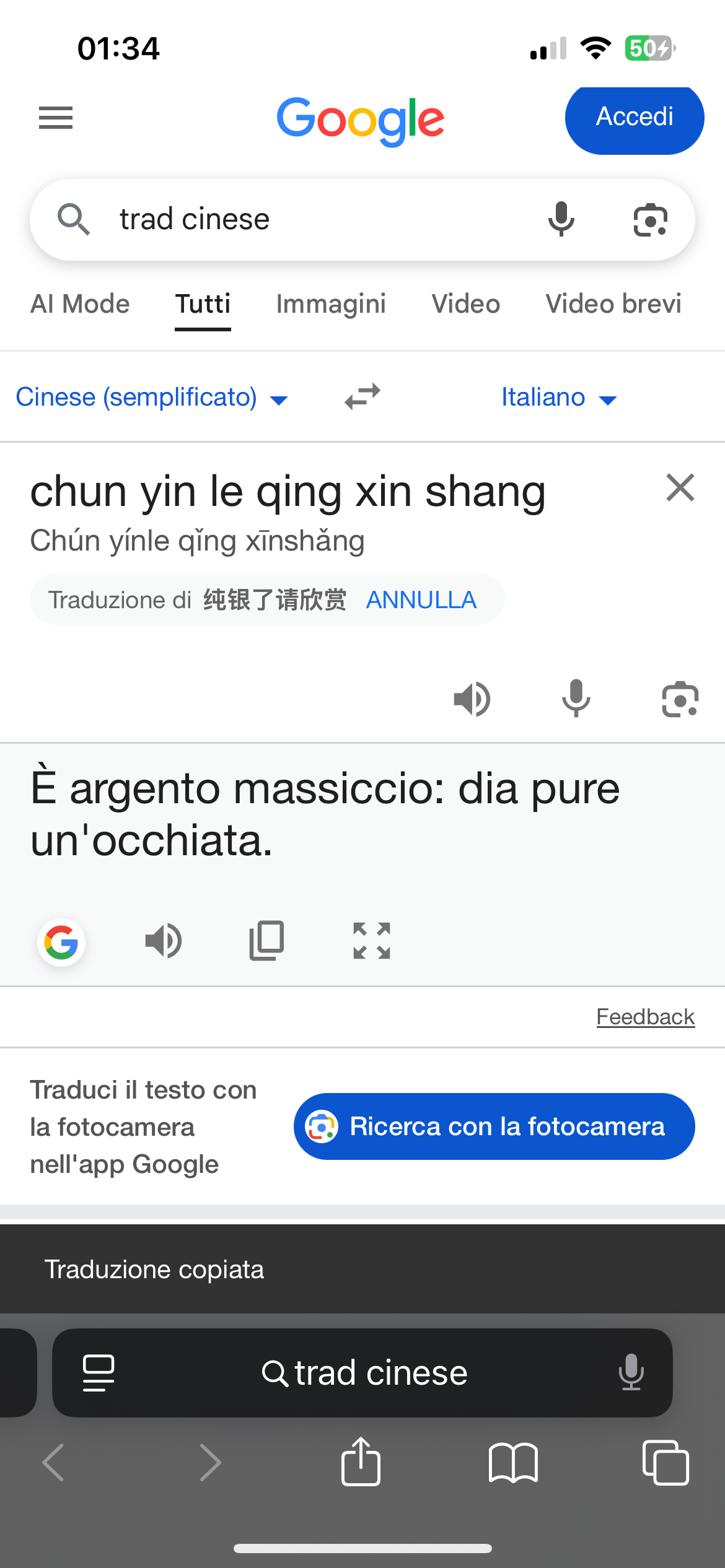Copy the translated text
725x1568 pixels.
(x=267, y=941)
